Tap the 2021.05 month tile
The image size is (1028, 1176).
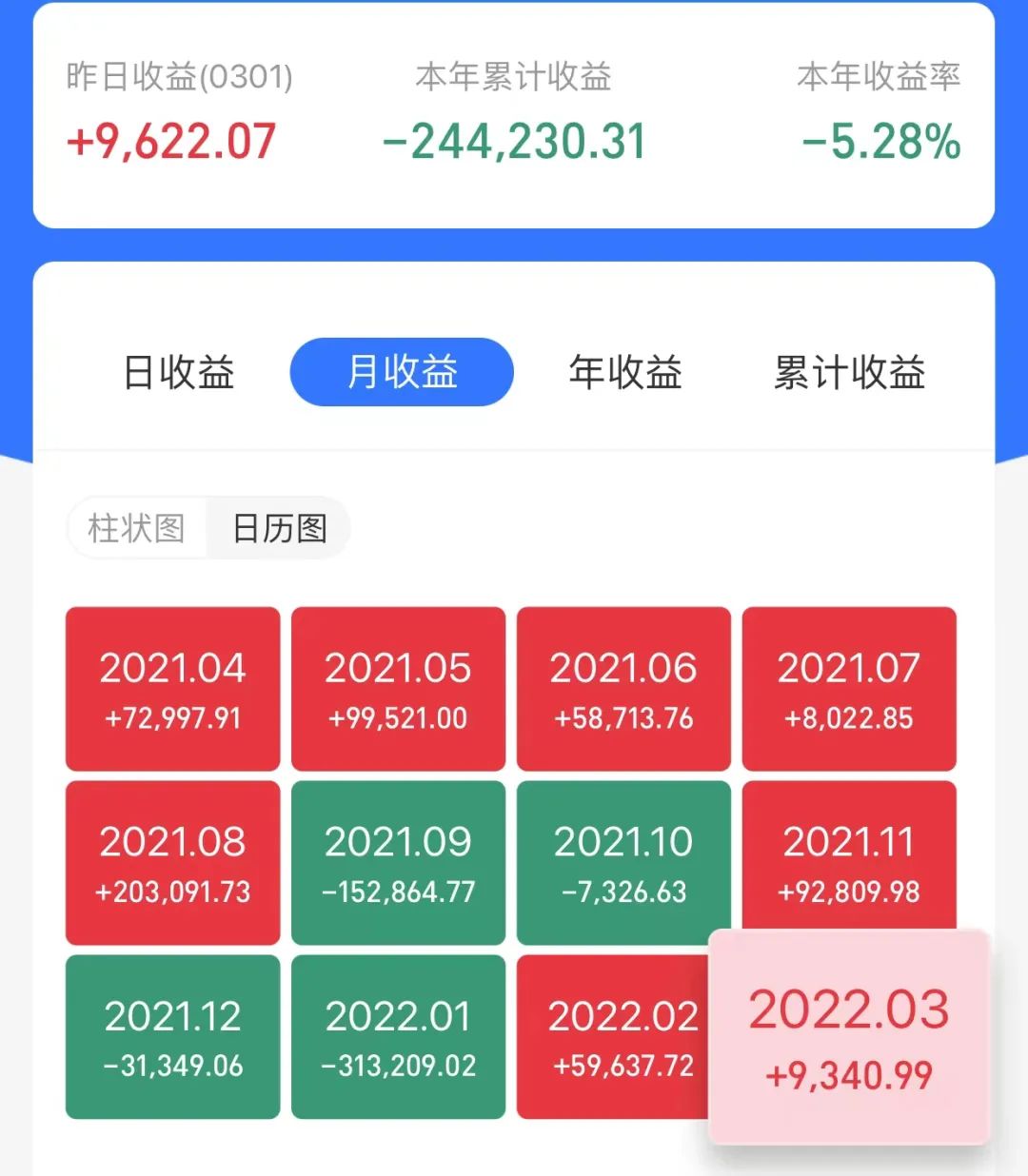[398, 689]
